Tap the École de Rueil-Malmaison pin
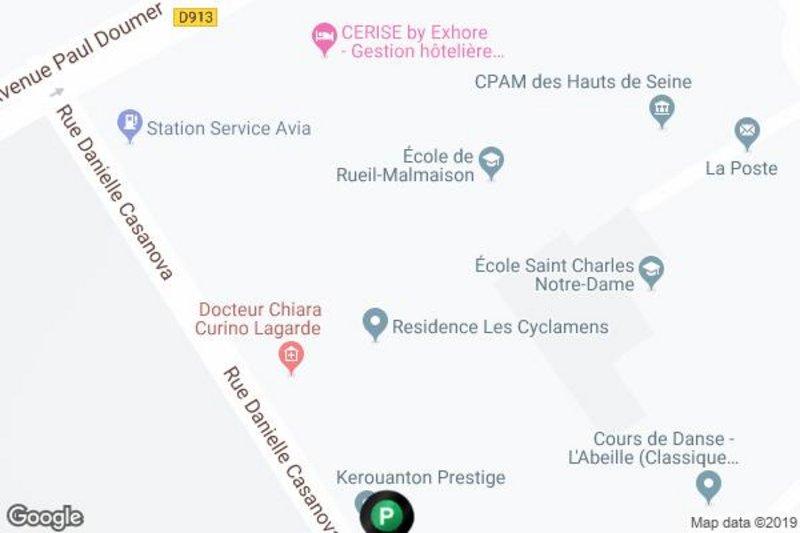The width and height of the screenshot is (800, 533). 490,161
